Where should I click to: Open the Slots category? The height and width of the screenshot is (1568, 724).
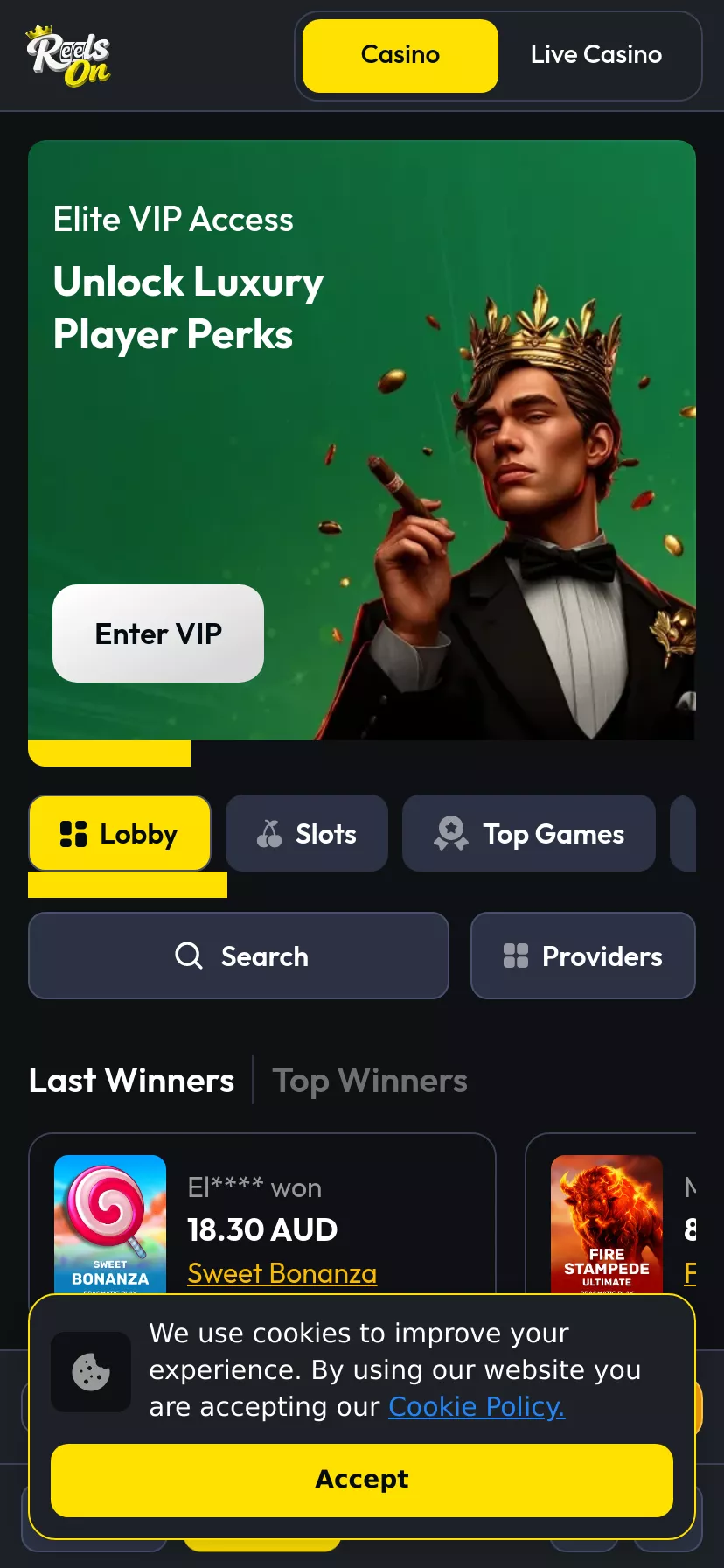coord(307,834)
